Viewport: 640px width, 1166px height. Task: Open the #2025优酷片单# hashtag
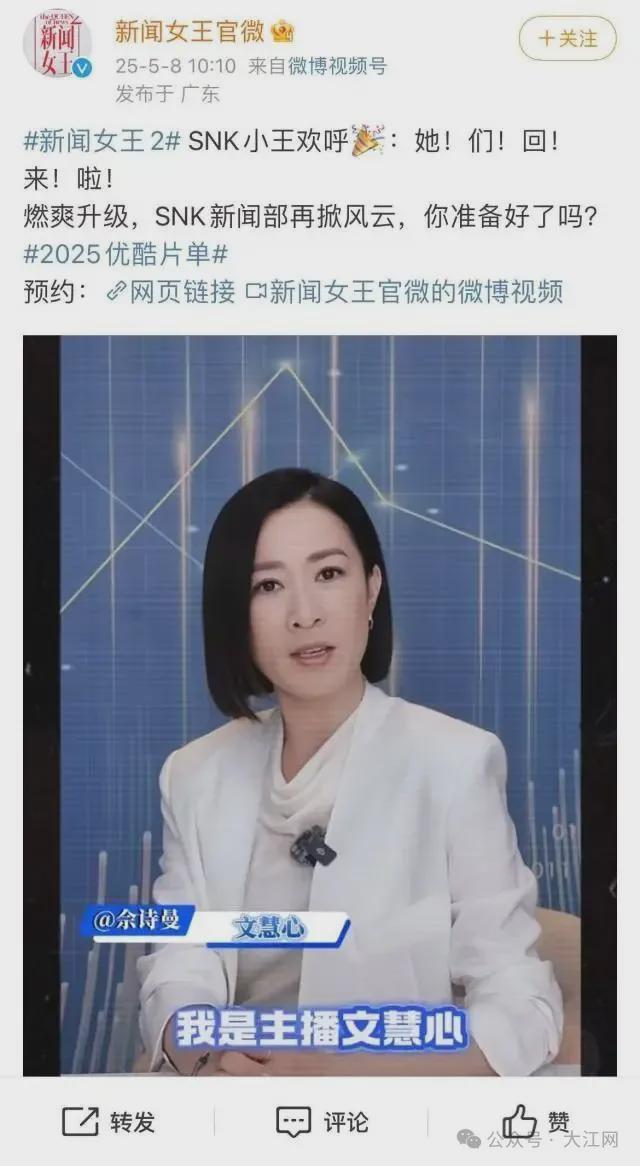point(126,254)
